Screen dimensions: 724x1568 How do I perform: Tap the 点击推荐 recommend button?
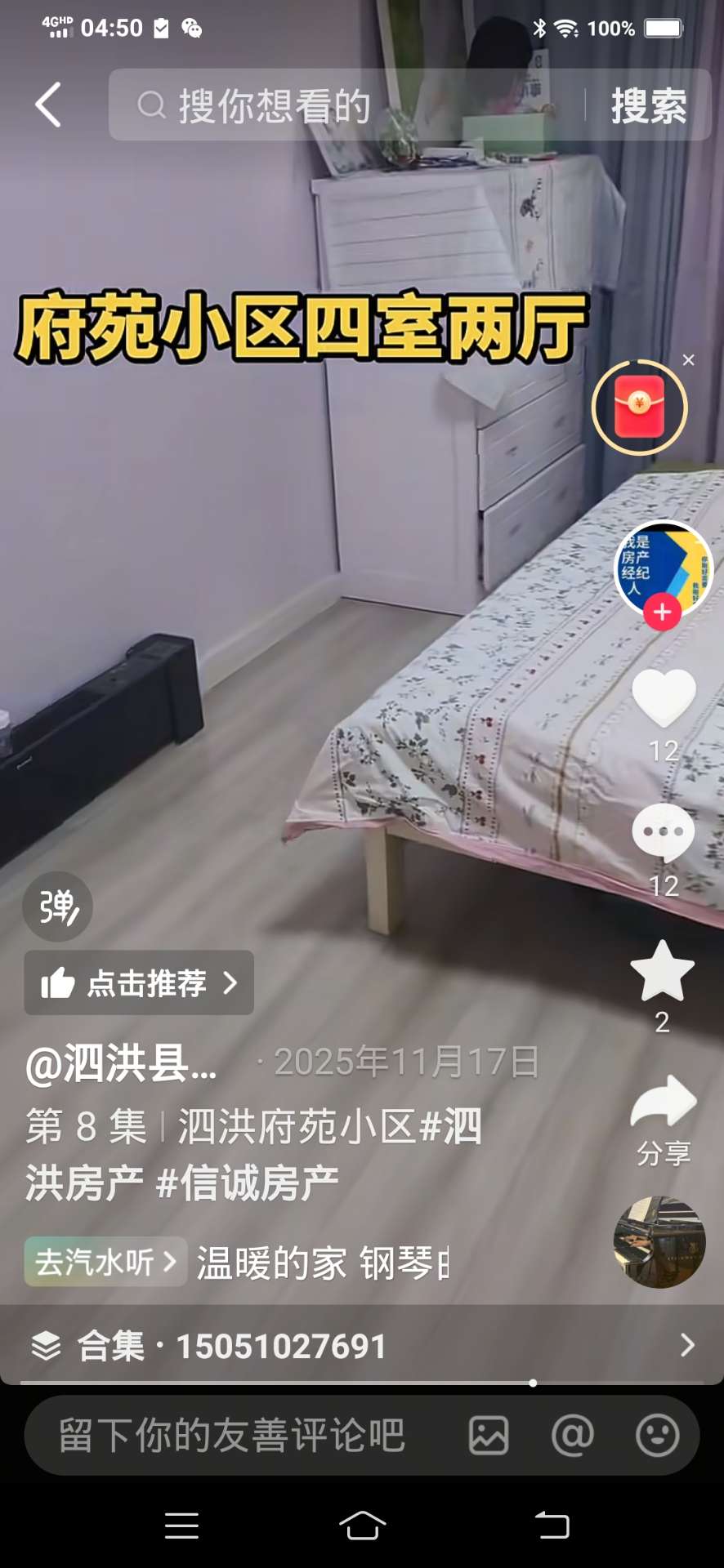(x=139, y=982)
